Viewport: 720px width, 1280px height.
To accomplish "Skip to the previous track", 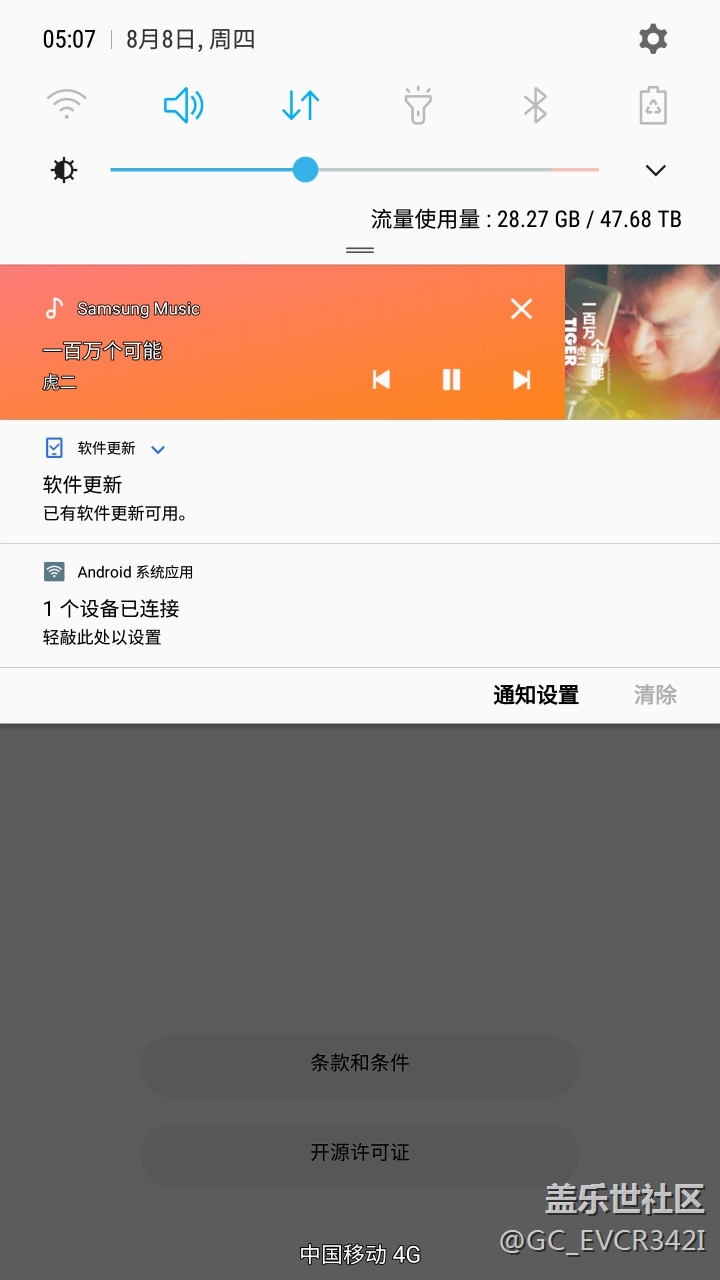I will pos(381,379).
